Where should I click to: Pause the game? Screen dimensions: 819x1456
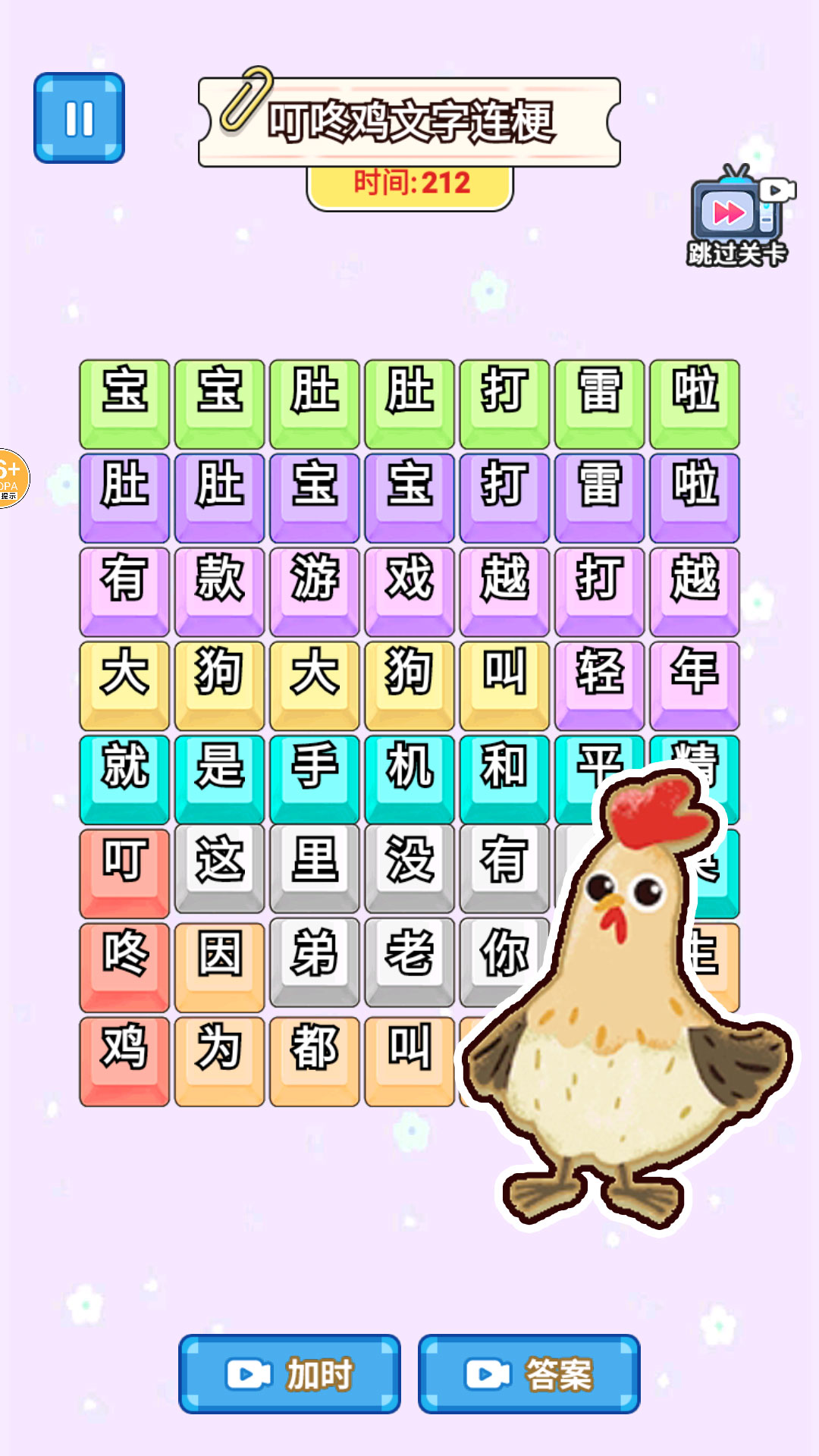[x=79, y=118]
